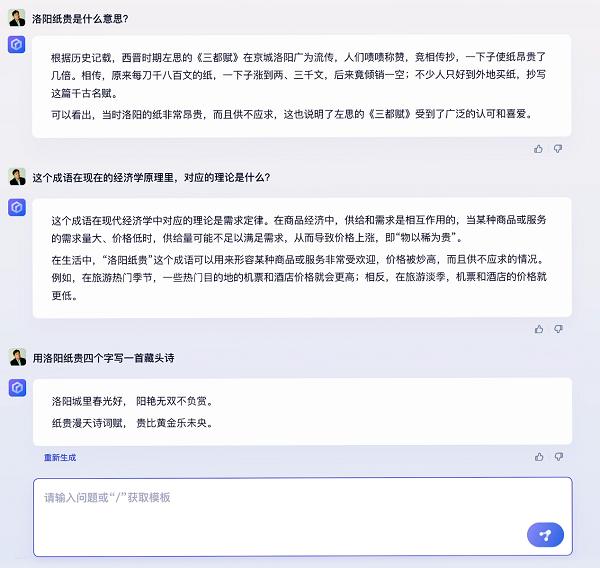
Task: Like the 藏头诗 poem answer
Action: [539, 457]
